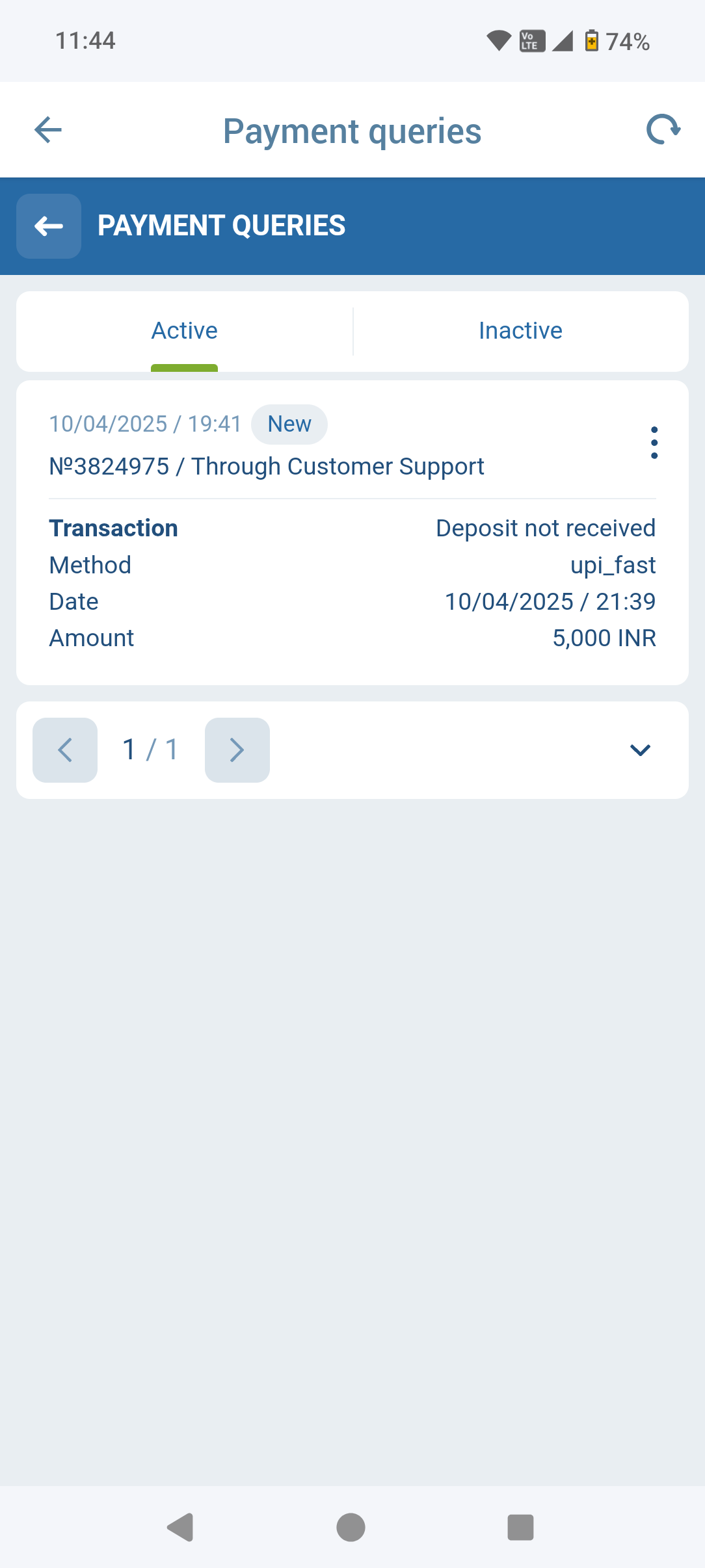Refresh the payment queries page
The image size is (705, 1568).
point(663,130)
